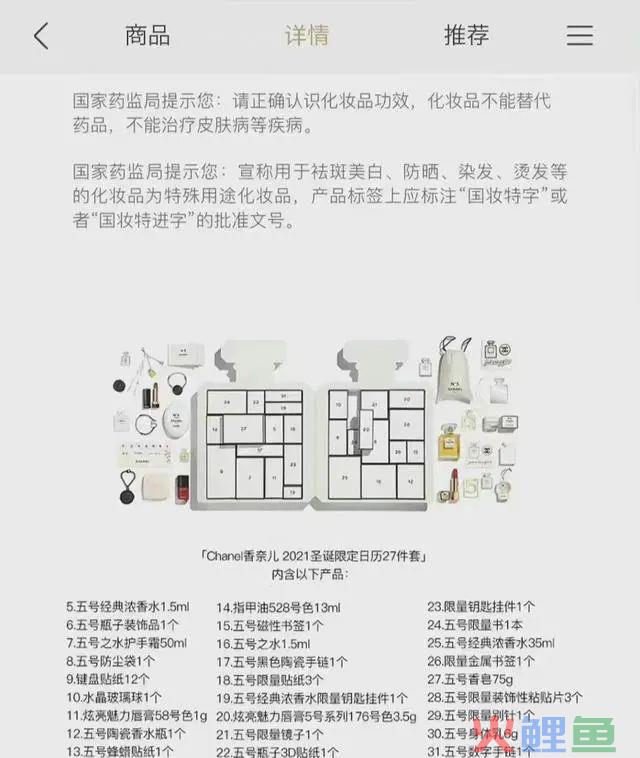Open the 推荐 tab
Image resolution: width=640 pixels, height=758 pixels.
click(x=466, y=36)
